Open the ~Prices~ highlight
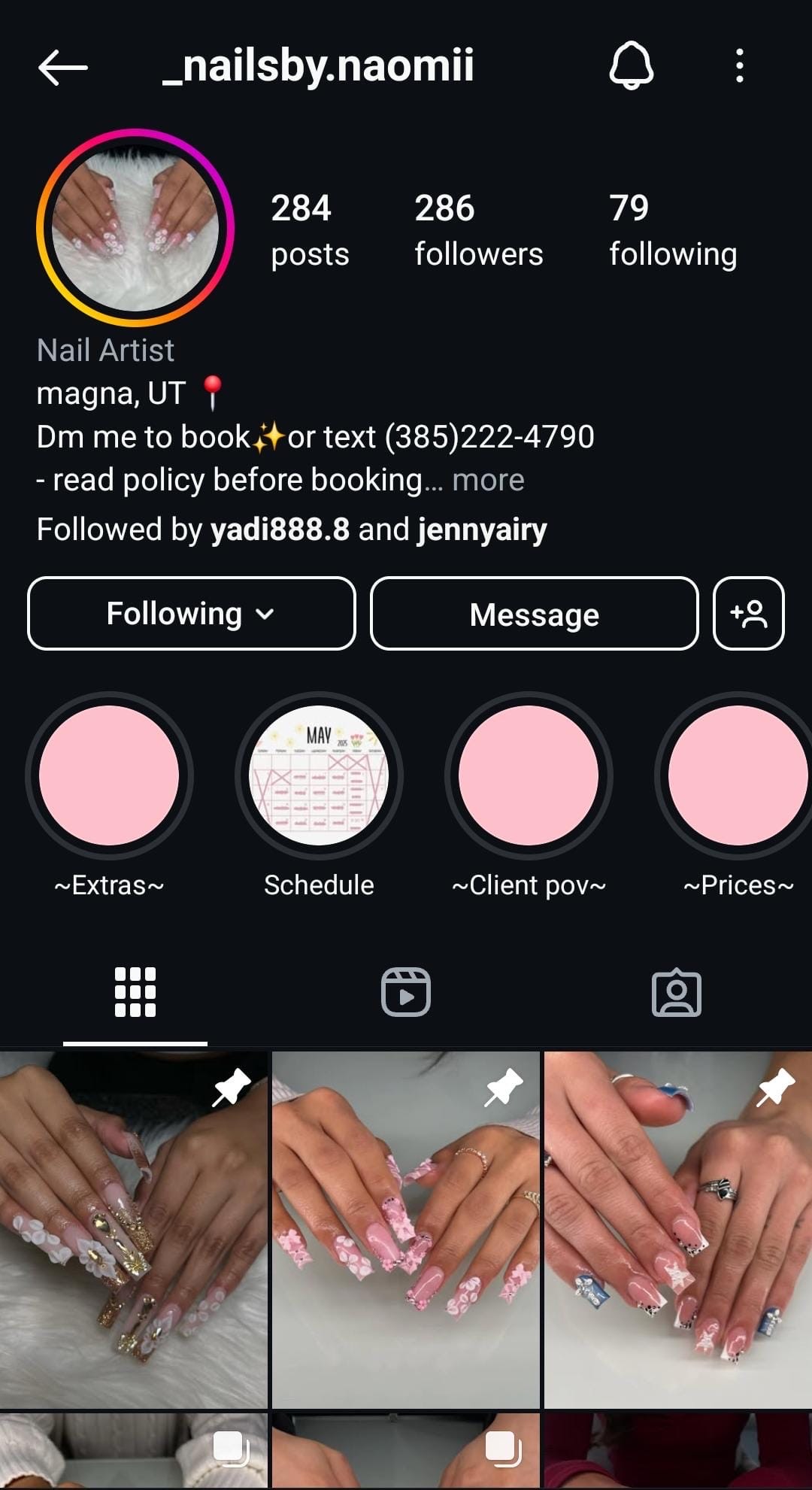The image size is (812, 1490). tap(737, 775)
